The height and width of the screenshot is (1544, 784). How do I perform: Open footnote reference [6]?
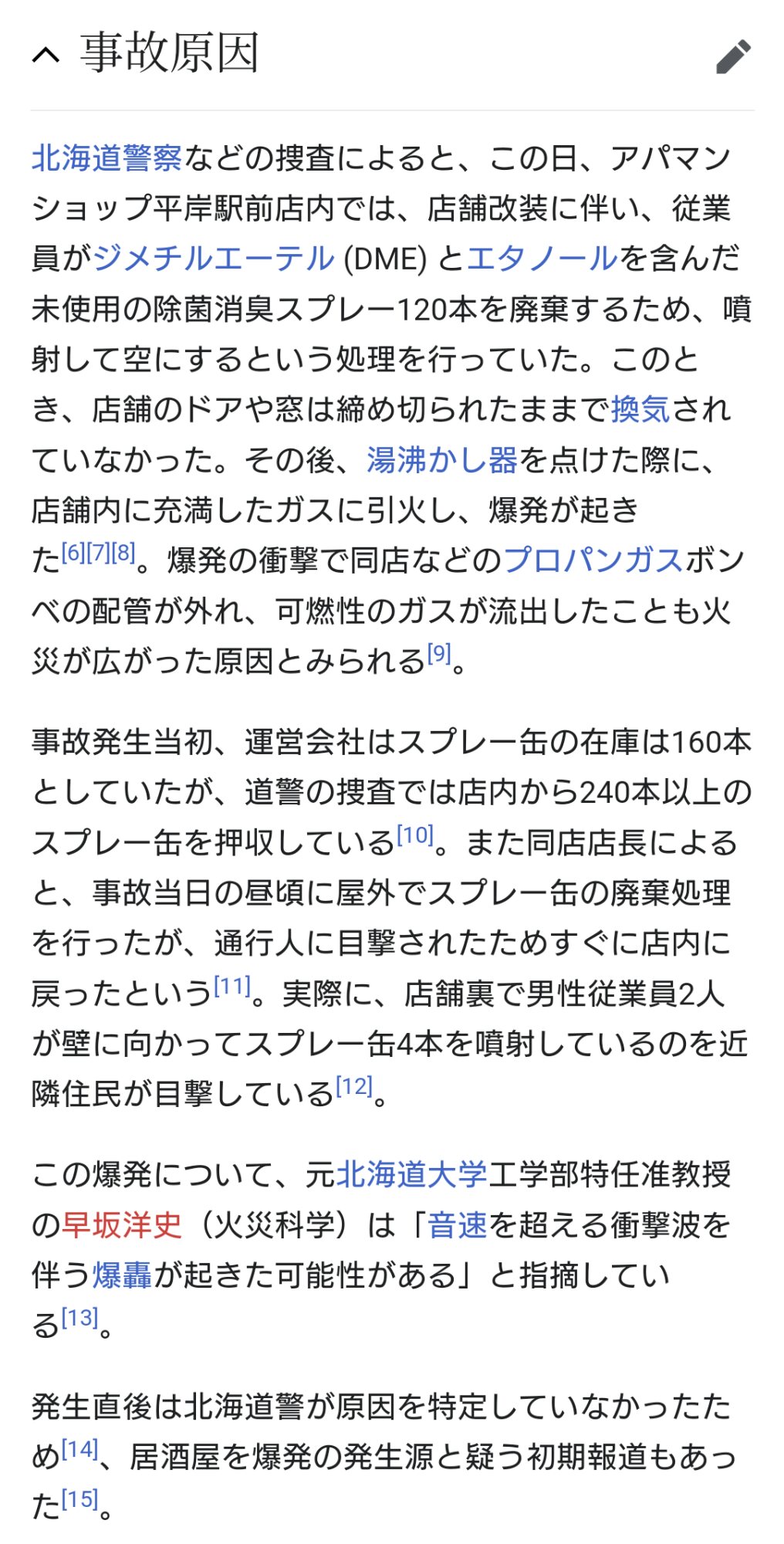pos(74,553)
